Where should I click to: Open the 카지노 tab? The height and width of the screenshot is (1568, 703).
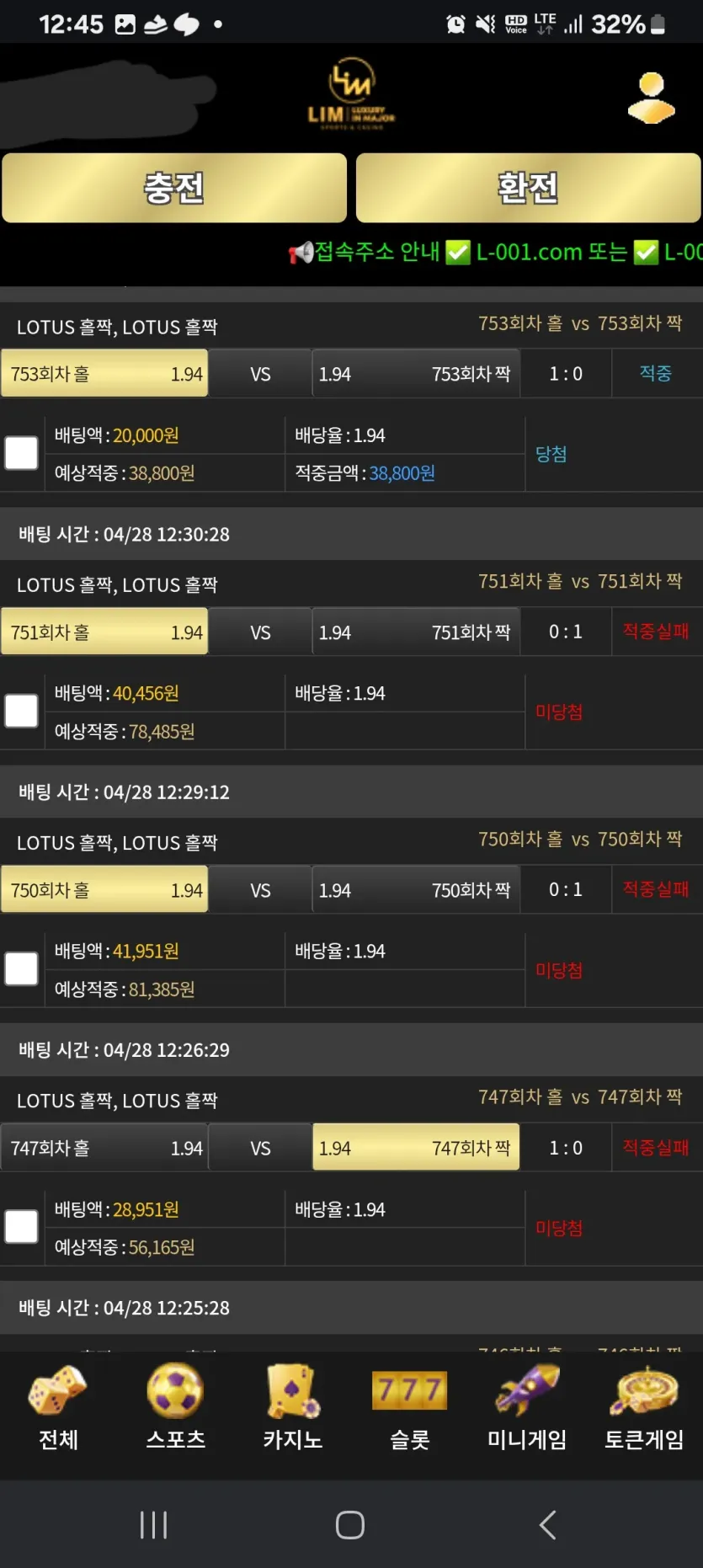click(292, 1409)
